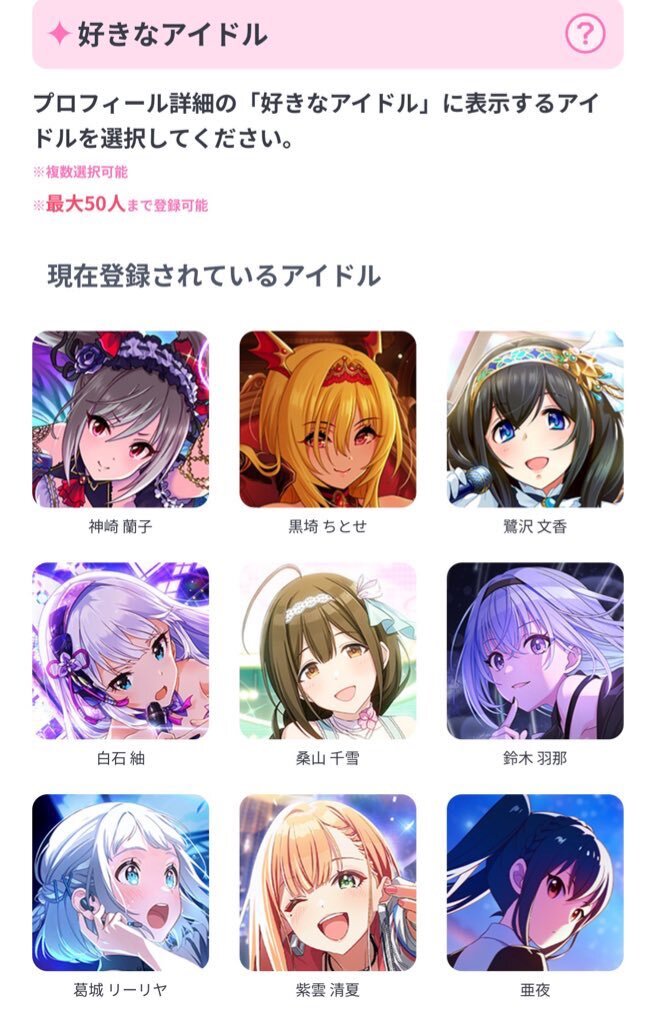
Task: Select the idol 神崎 蘭子
Action: (x=121, y=419)
